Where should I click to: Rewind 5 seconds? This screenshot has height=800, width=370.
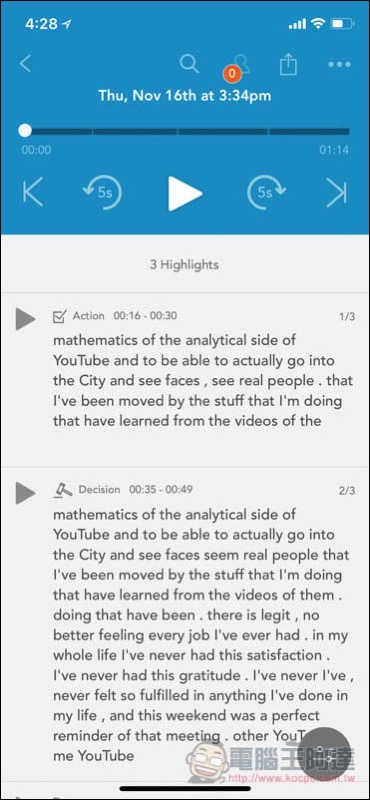pos(102,193)
